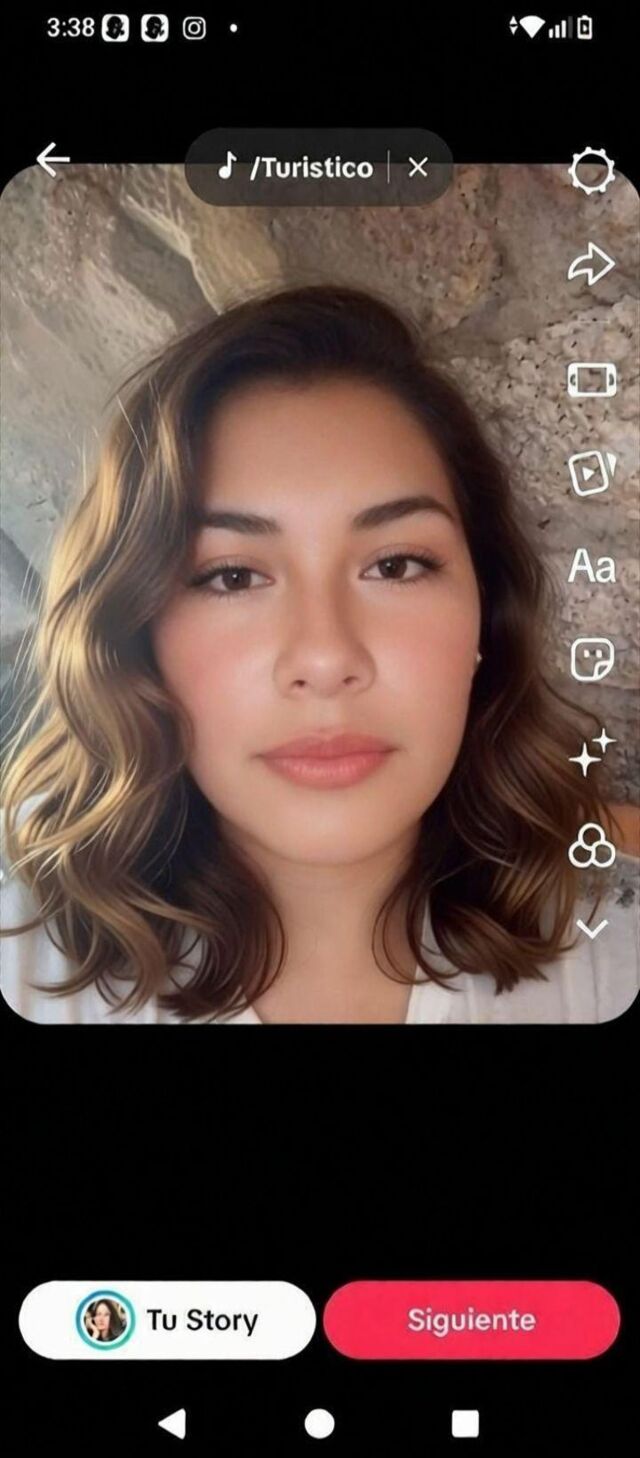Screen dimensions: 640x1458
Task: Tap the share arrow icon
Action: (591, 266)
